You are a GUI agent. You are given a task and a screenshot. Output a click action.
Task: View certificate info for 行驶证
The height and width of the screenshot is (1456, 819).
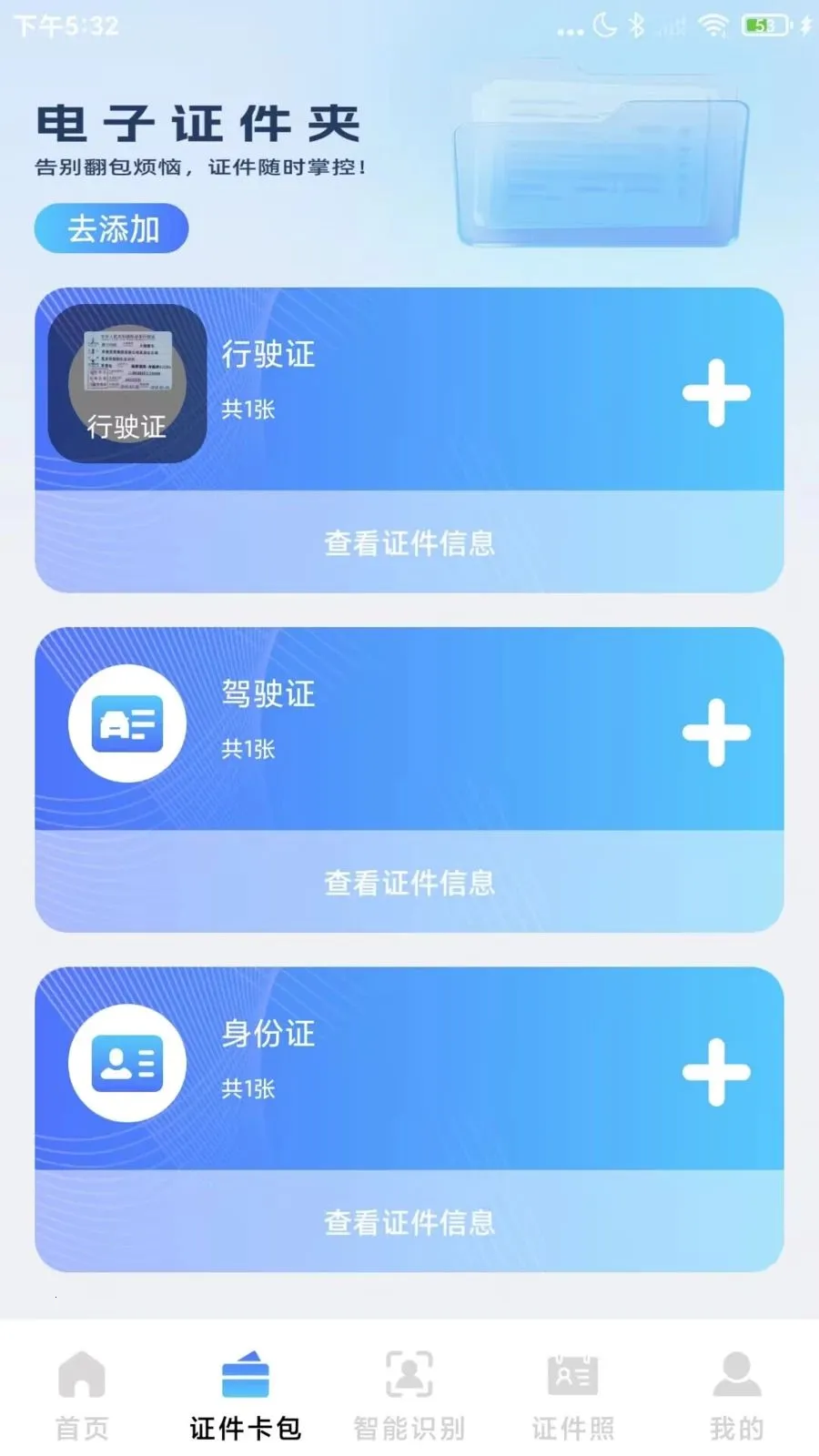(x=409, y=542)
